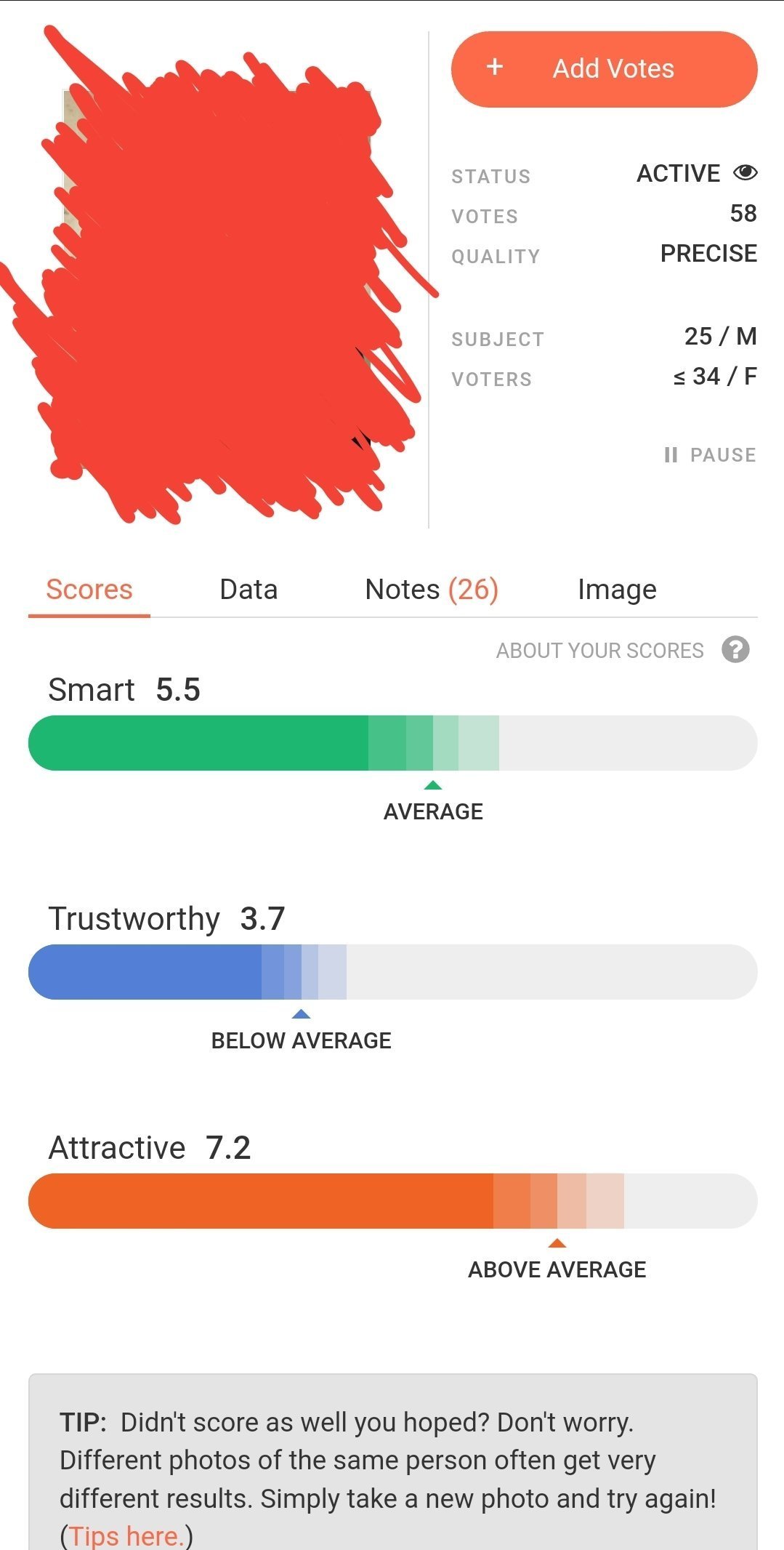784x1550 pixels.
Task: Select the Image tab
Action: (x=617, y=590)
